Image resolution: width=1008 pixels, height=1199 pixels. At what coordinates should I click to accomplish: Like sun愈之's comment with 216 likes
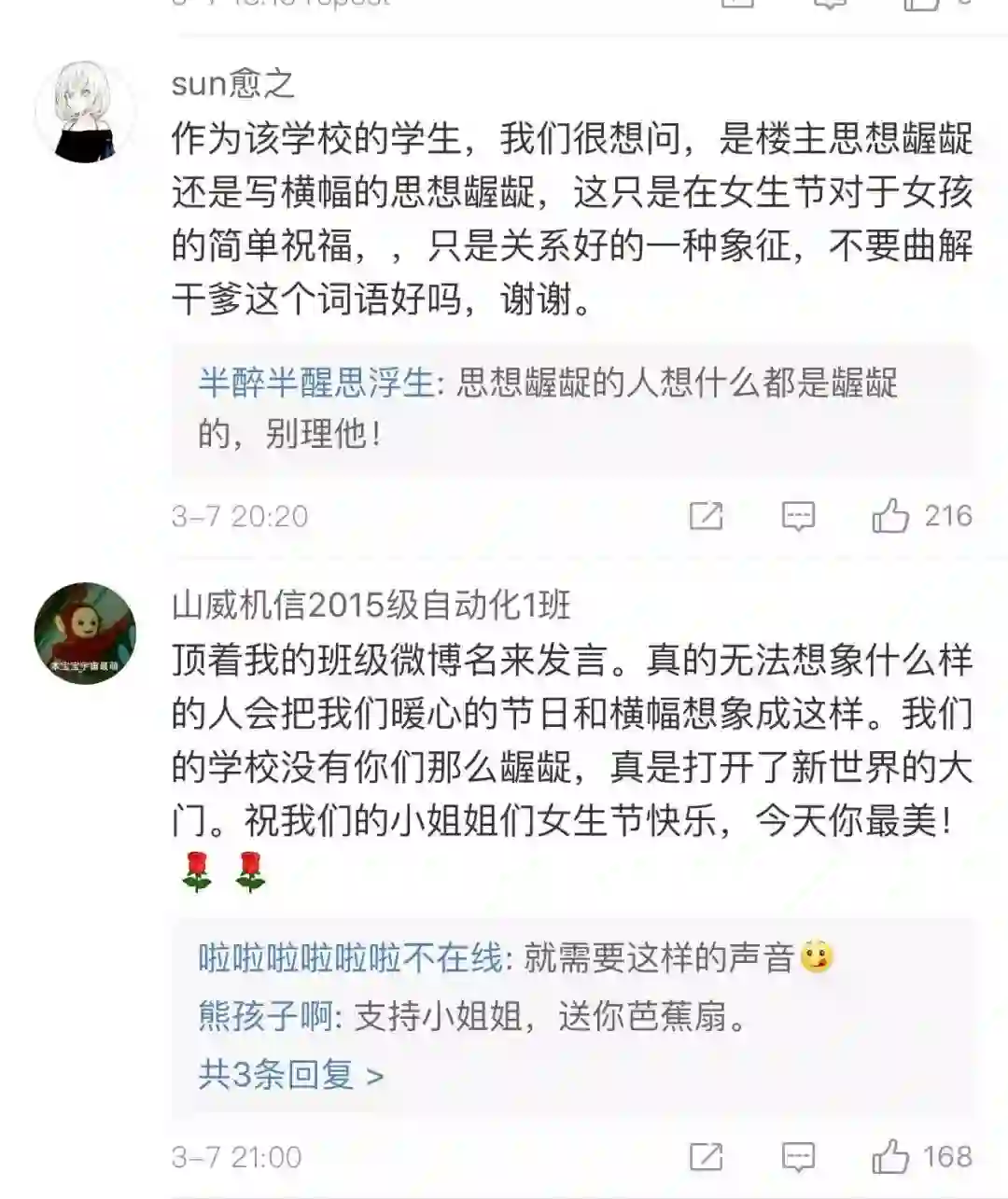click(x=890, y=516)
